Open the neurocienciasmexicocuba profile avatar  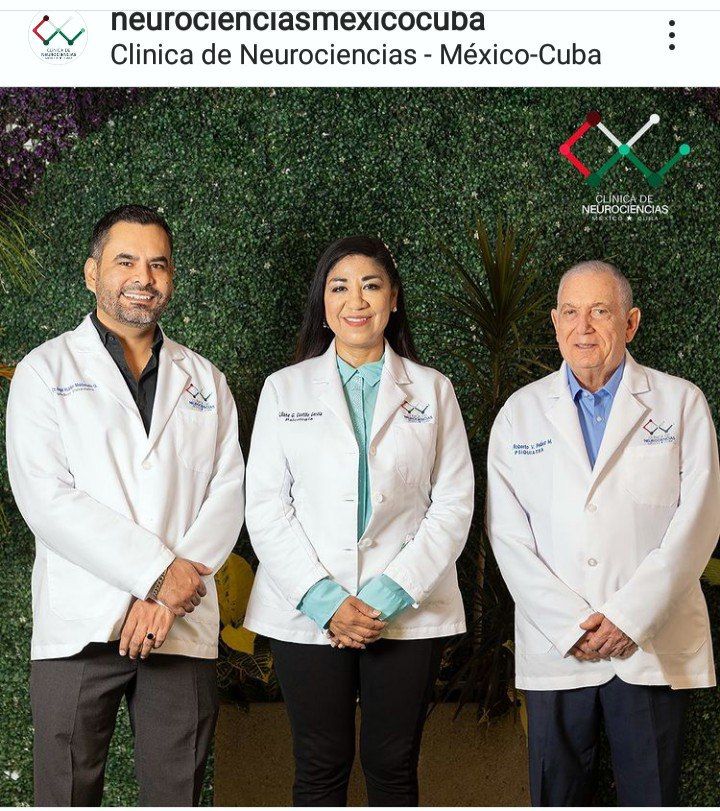pyautogui.click(x=58, y=36)
